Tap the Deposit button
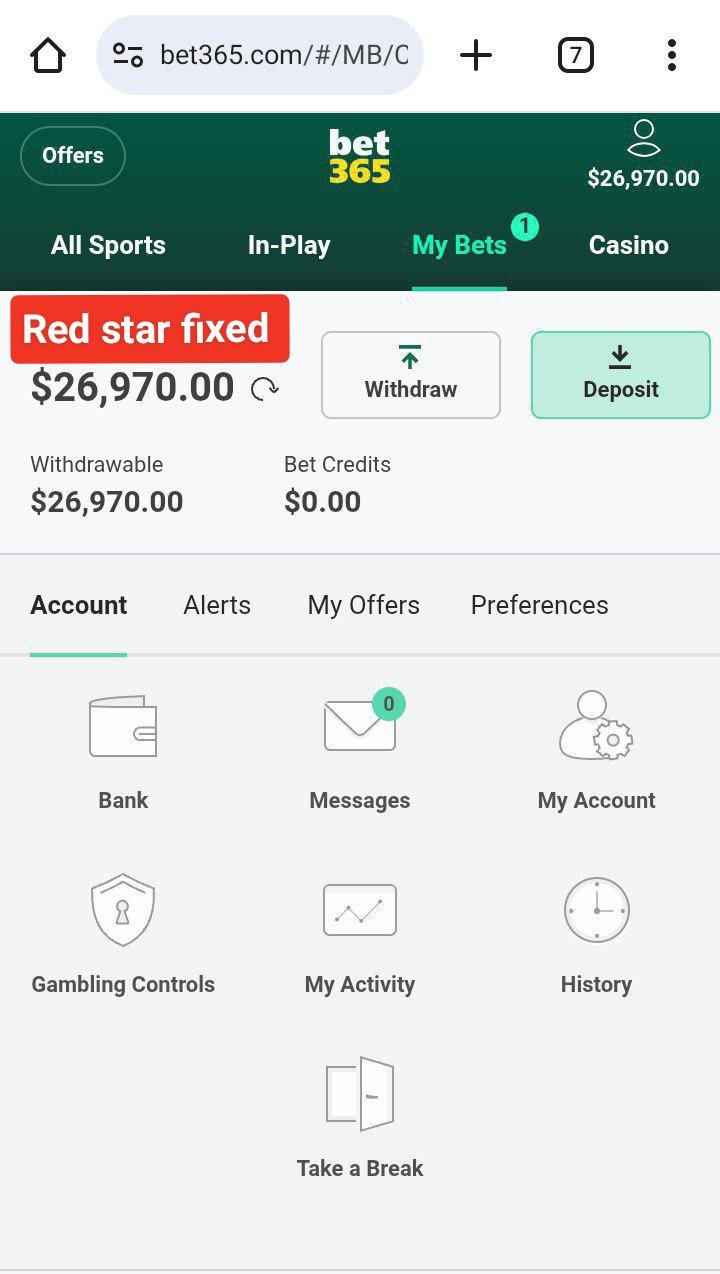The image size is (720, 1274). (x=620, y=374)
